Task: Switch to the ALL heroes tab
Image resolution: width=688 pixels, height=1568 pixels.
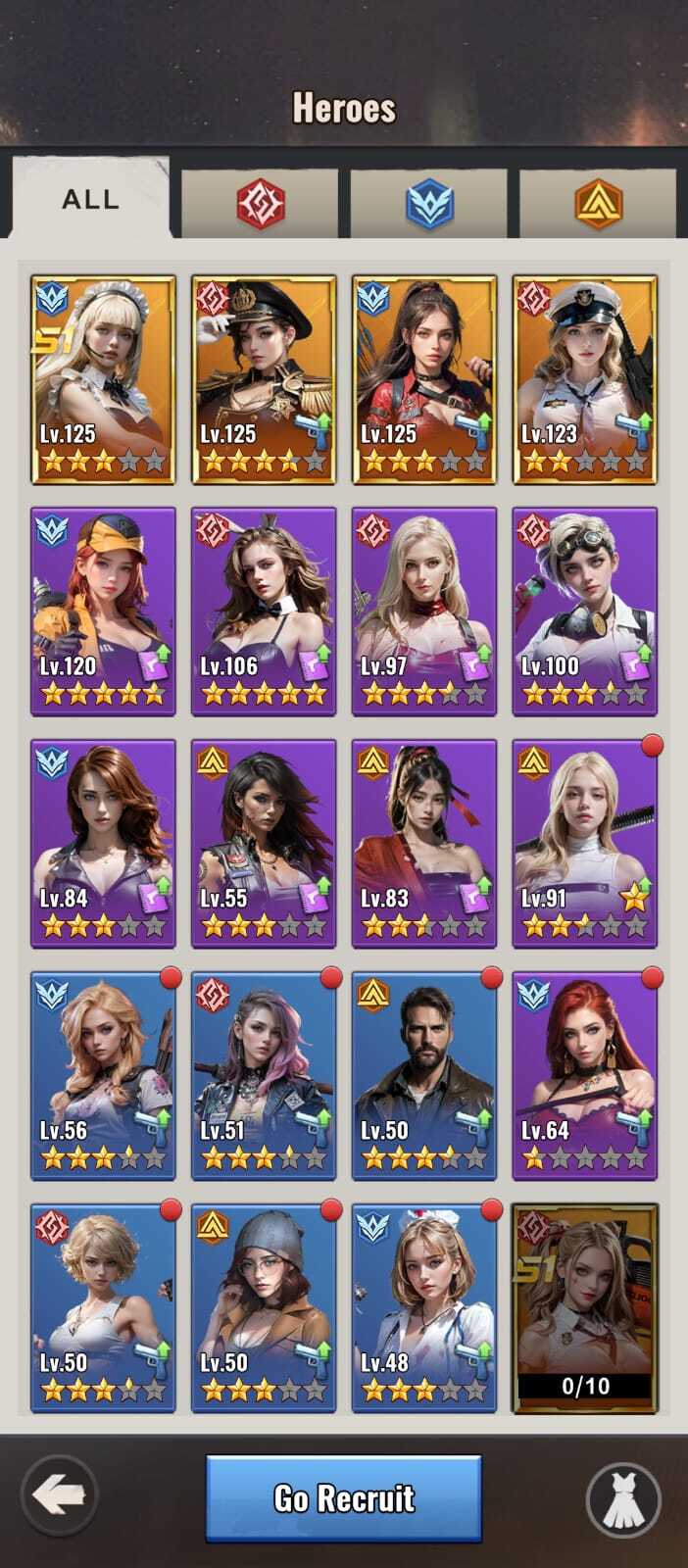Action: click(90, 200)
